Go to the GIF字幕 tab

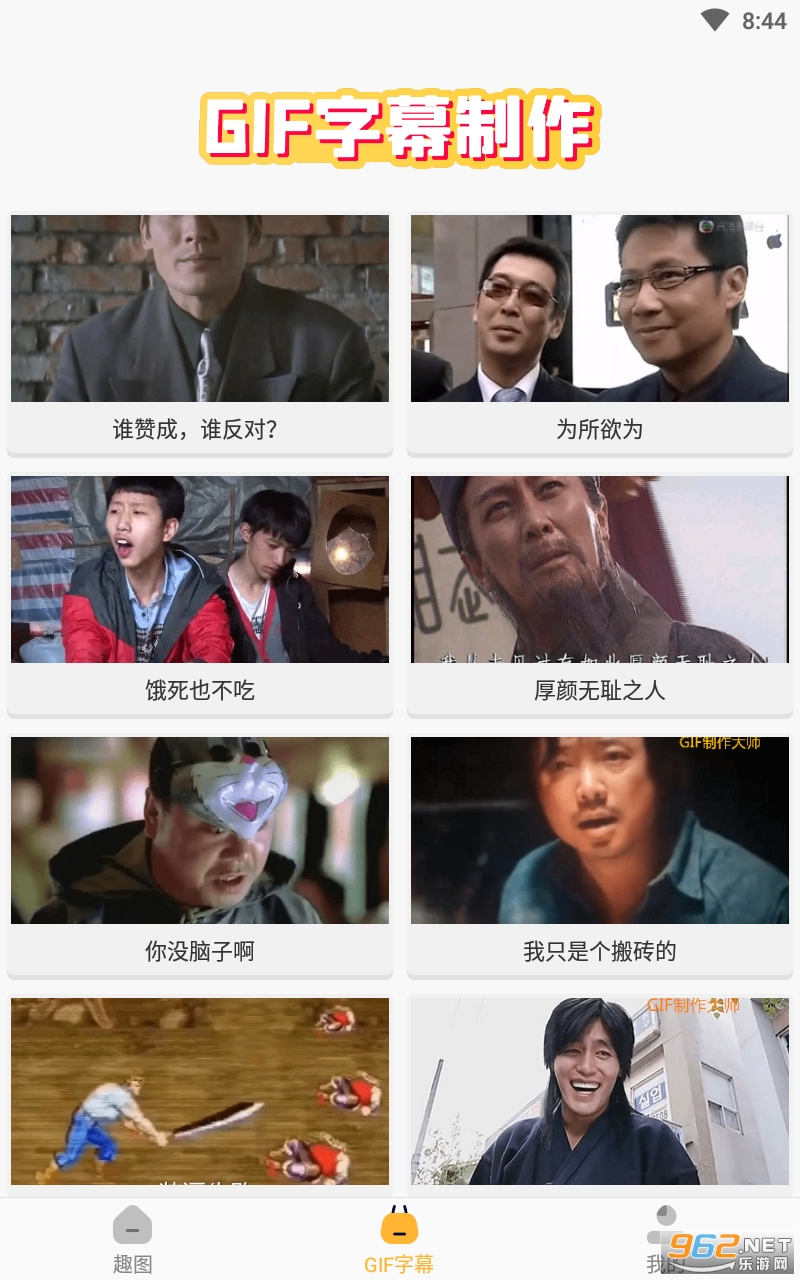[x=399, y=1240]
